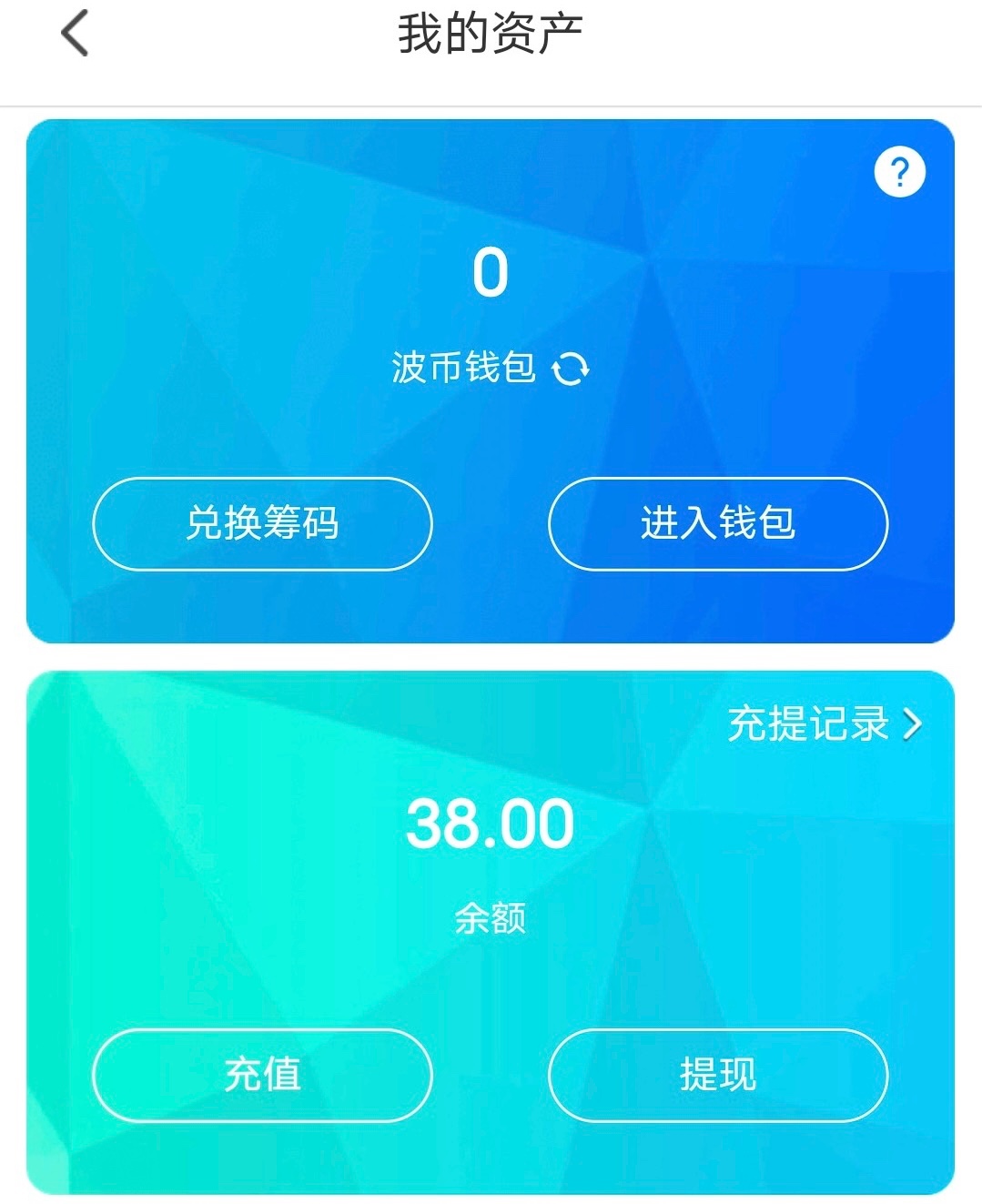Screen dimensions: 982x1204
Task: Open wallet via 进入钱包
Action: pyautogui.click(x=717, y=524)
